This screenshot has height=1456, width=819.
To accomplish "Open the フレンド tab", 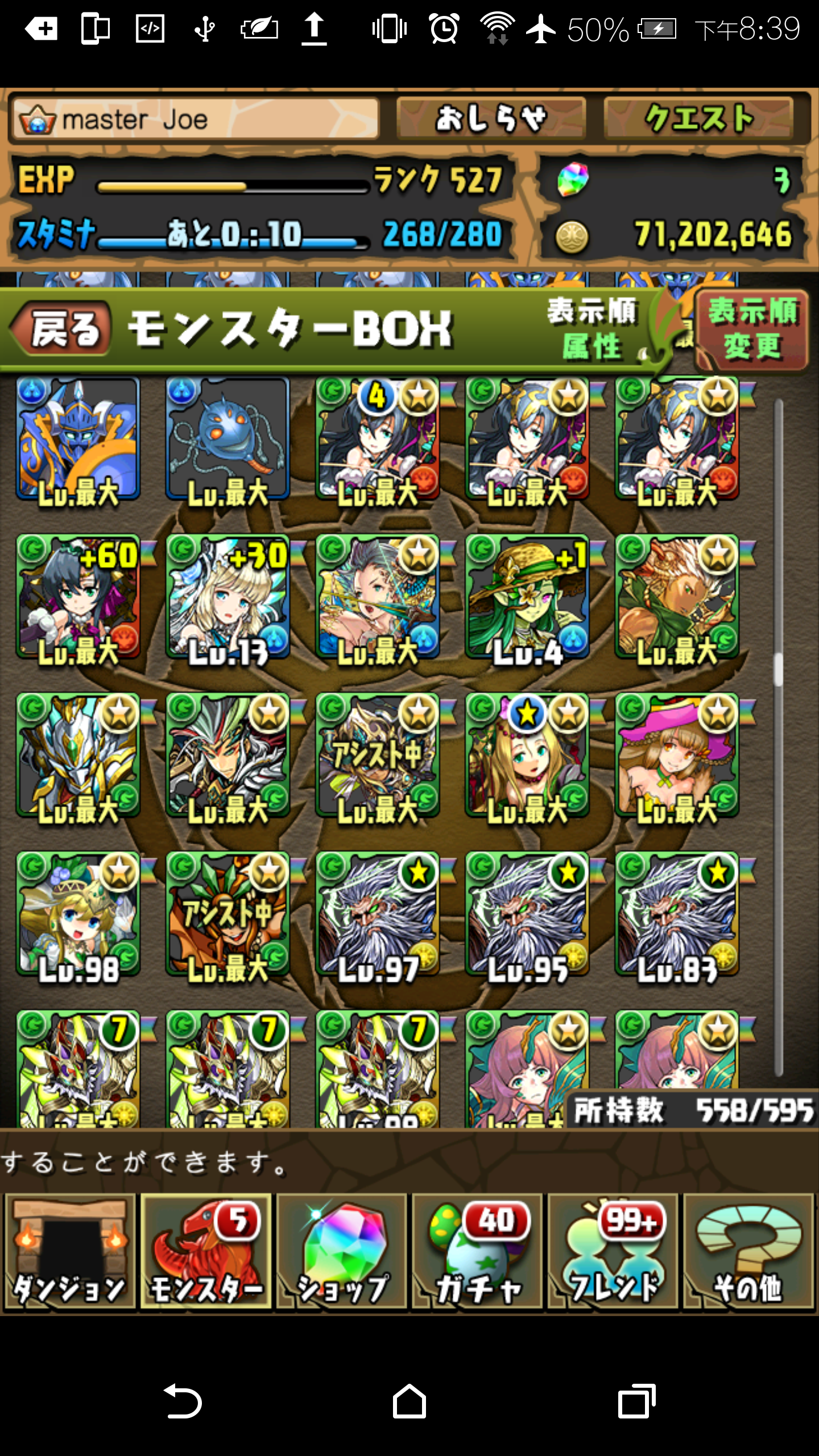I will click(x=613, y=1252).
